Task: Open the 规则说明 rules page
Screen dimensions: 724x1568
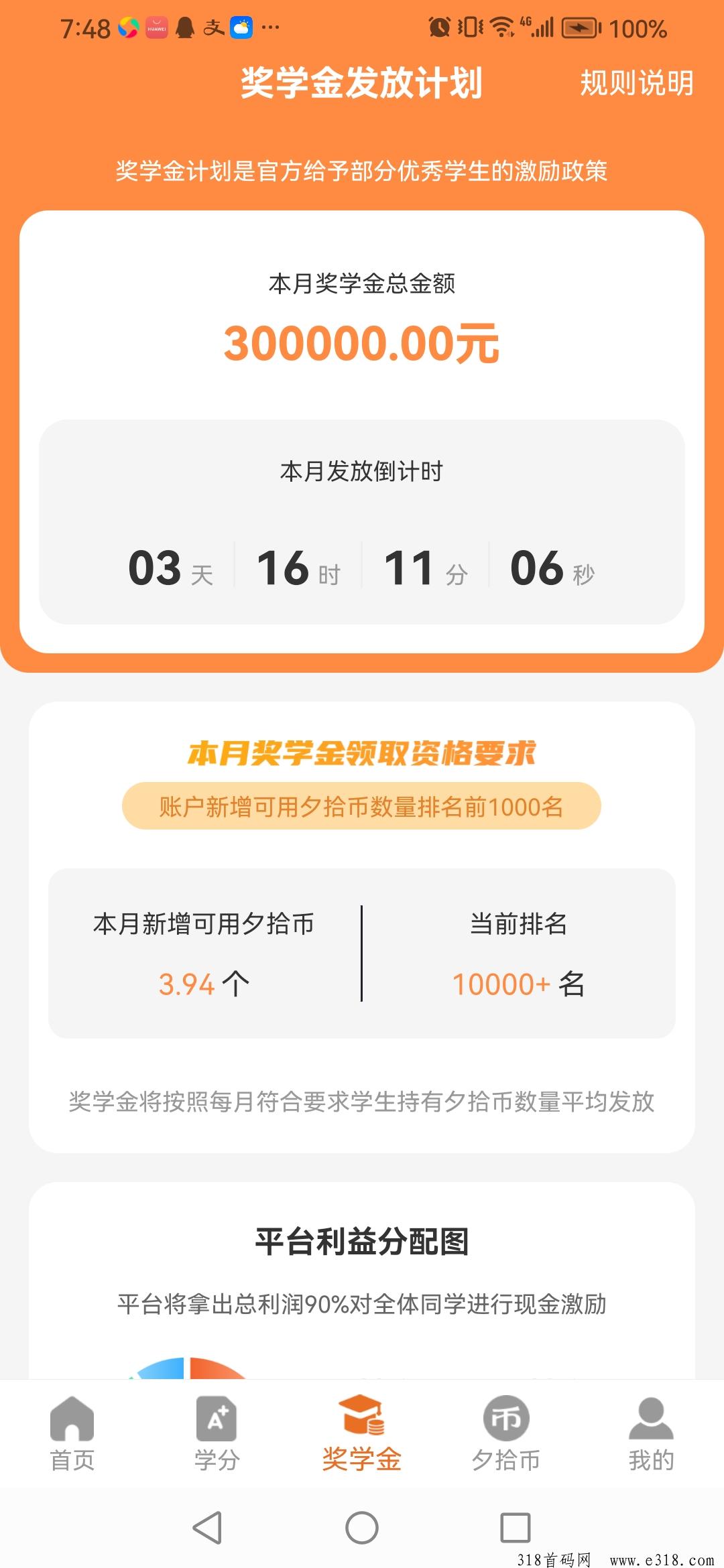Action: tap(636, 83)
